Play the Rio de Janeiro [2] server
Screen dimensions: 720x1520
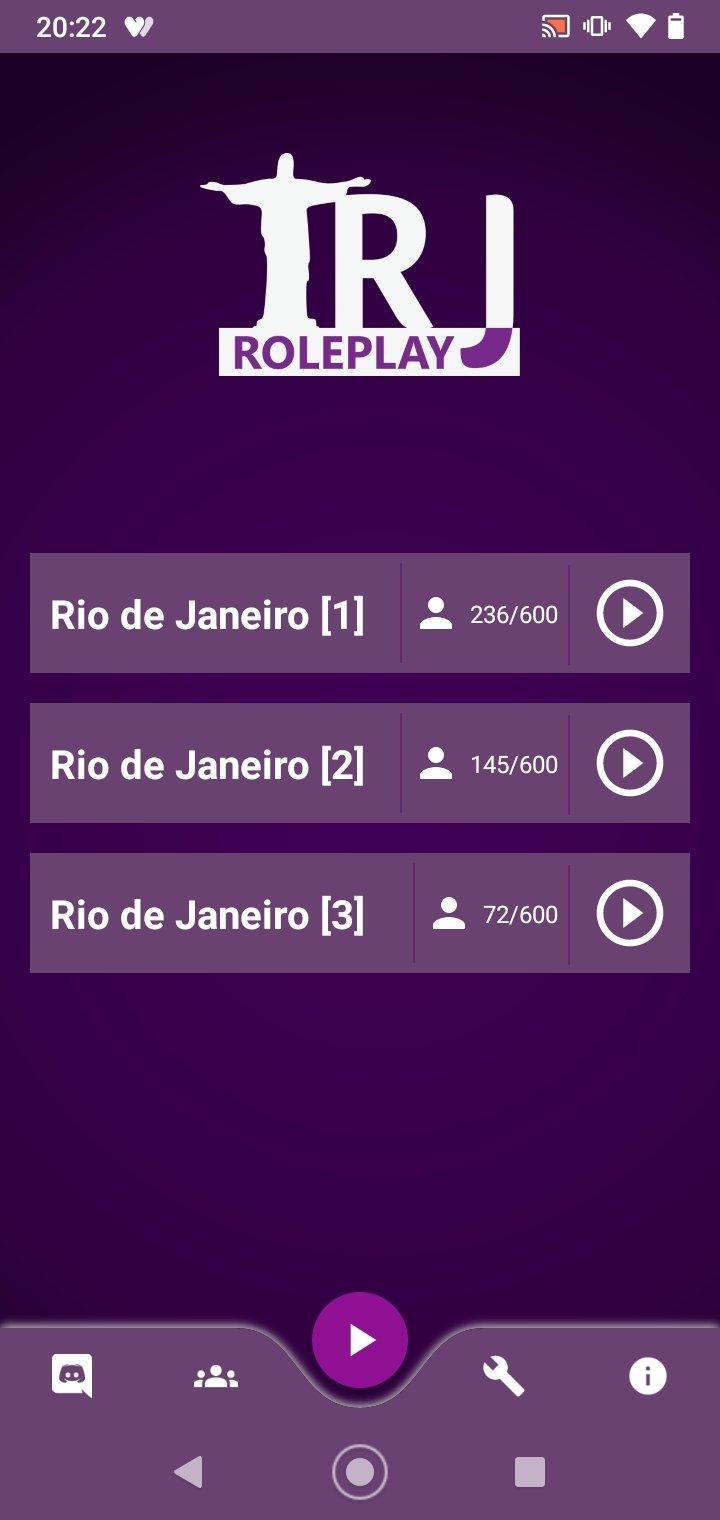coord(629,763)
